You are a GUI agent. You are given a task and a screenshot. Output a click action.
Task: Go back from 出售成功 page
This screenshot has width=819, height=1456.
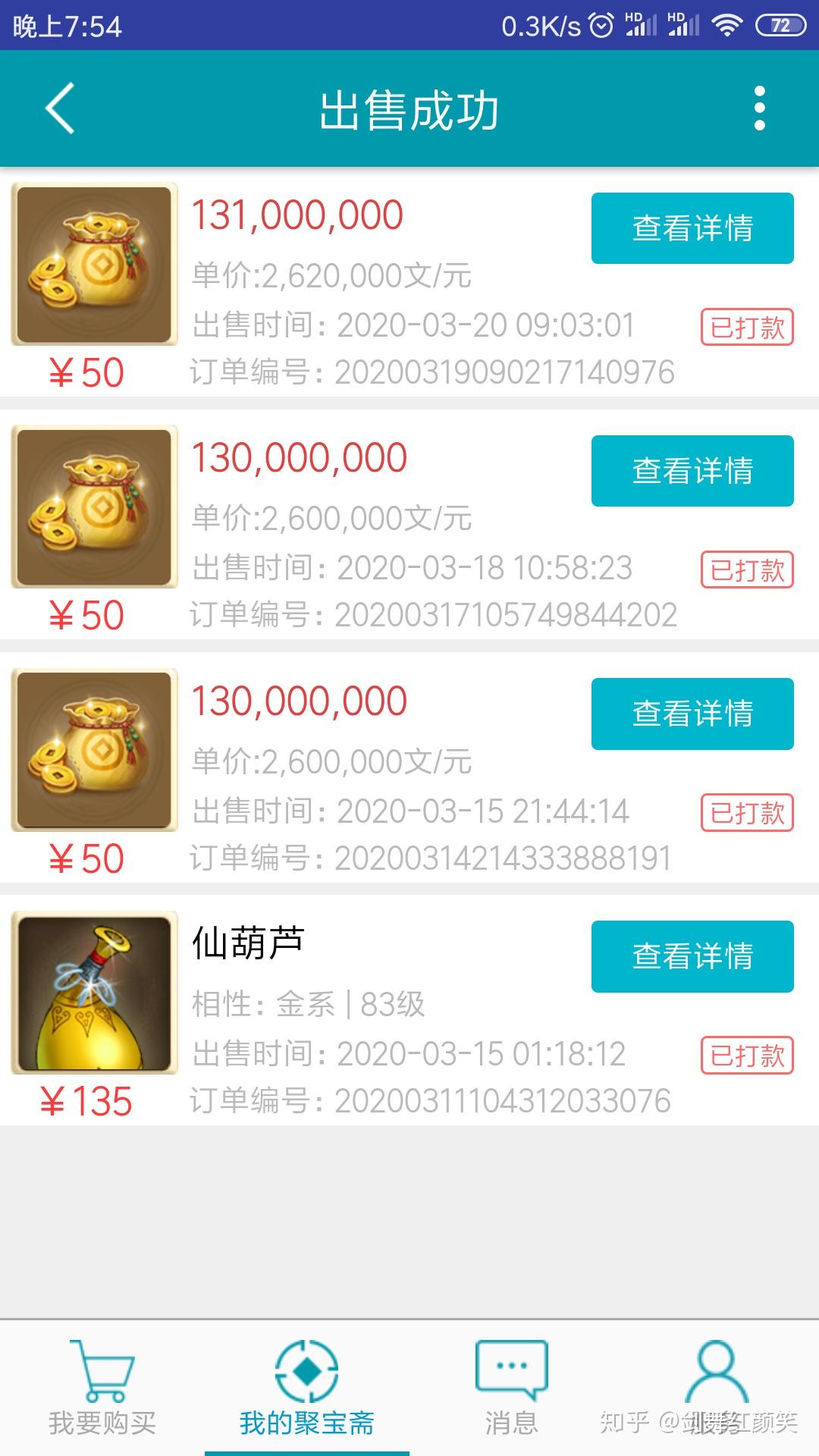[61, 108]
